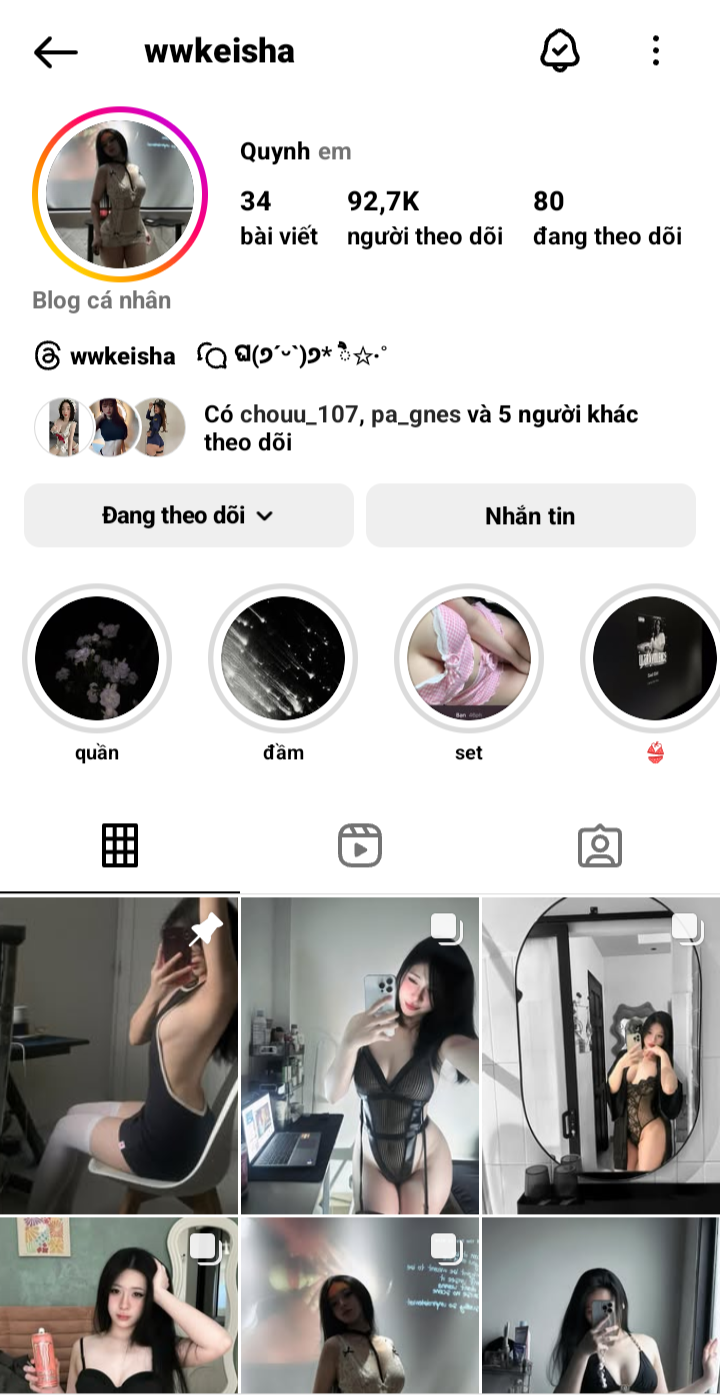Tap the Nhắn tin message button
The width and height of the screenshot is (720, 1396).
[530, 516]
